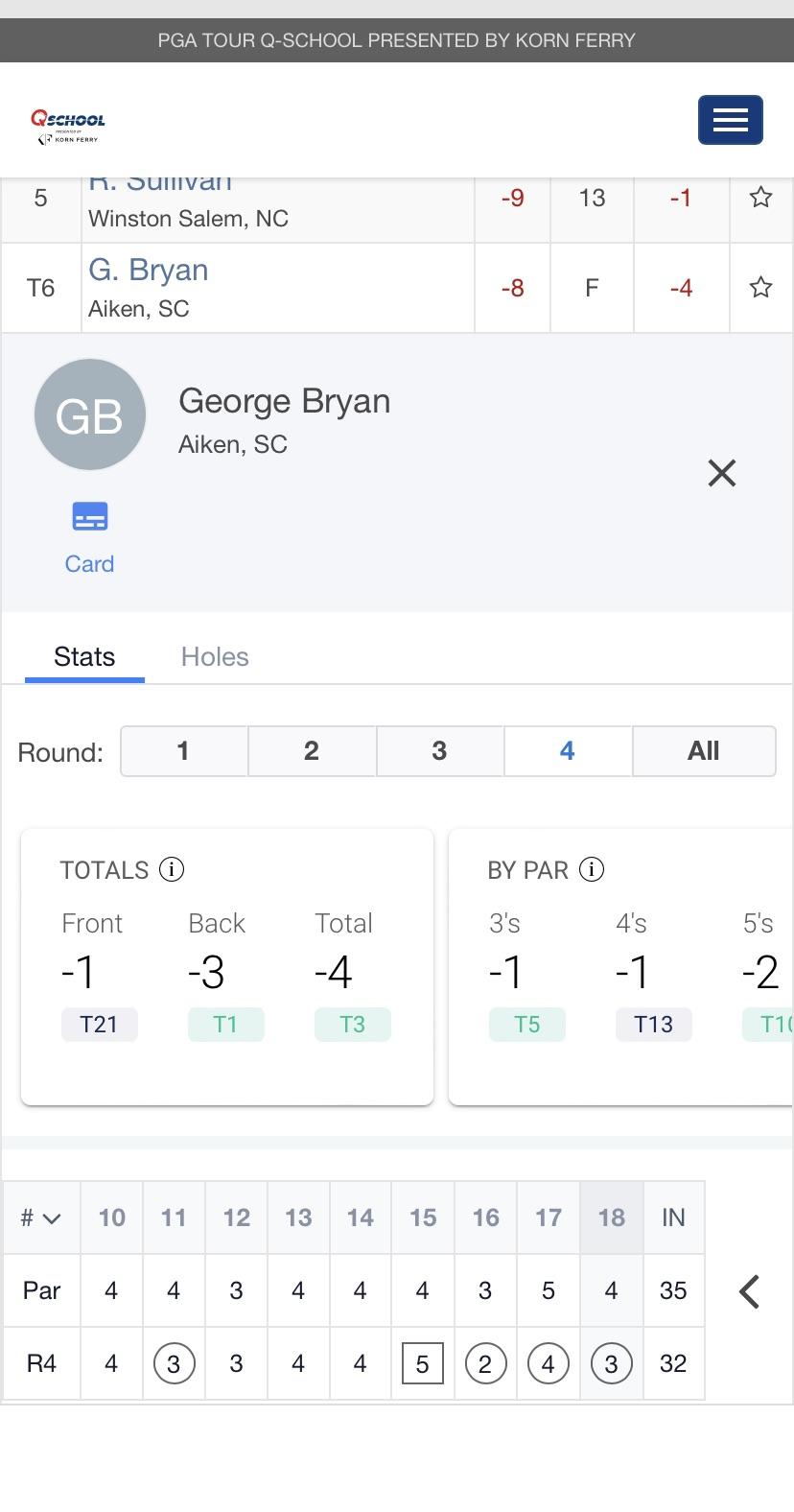Show stats for Round 2
This screenshot has height=1512, width=794.
tap(312, 750)
